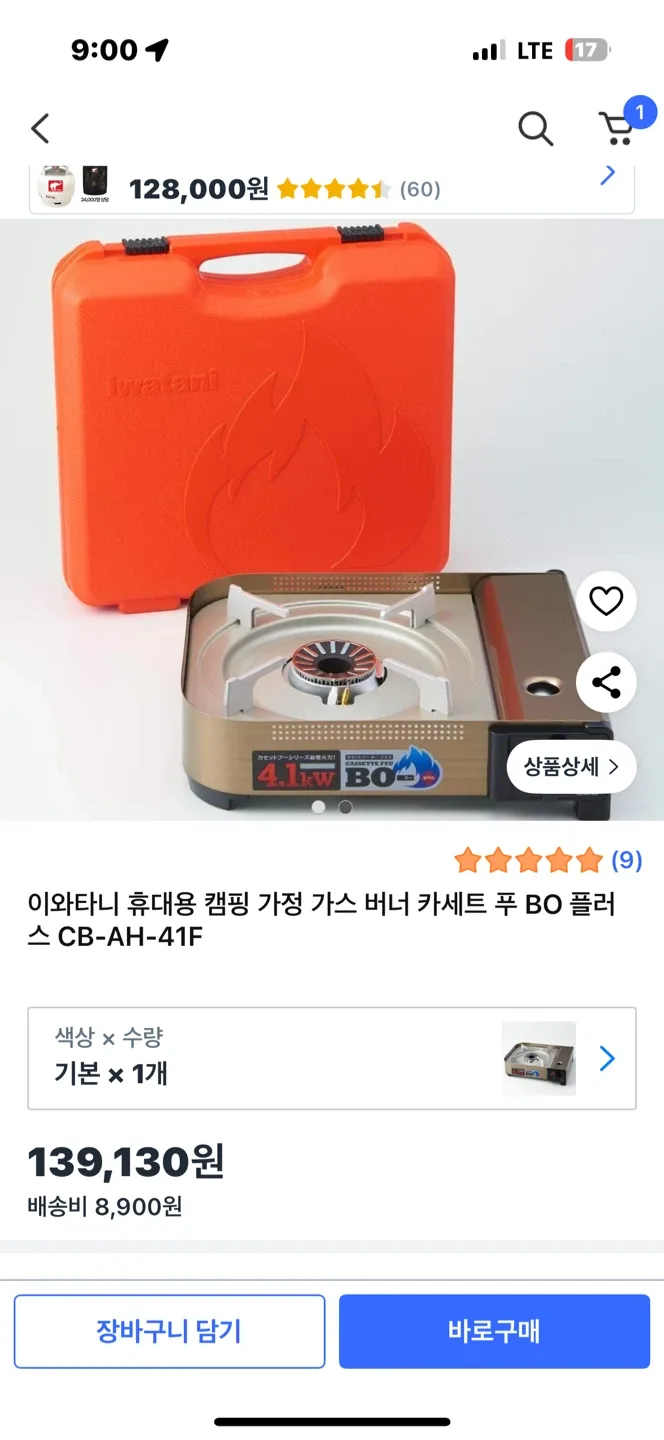This screenshot has width=664, height=1440.
Task: Add this product to the wishlist
Action: pos(606,601)
